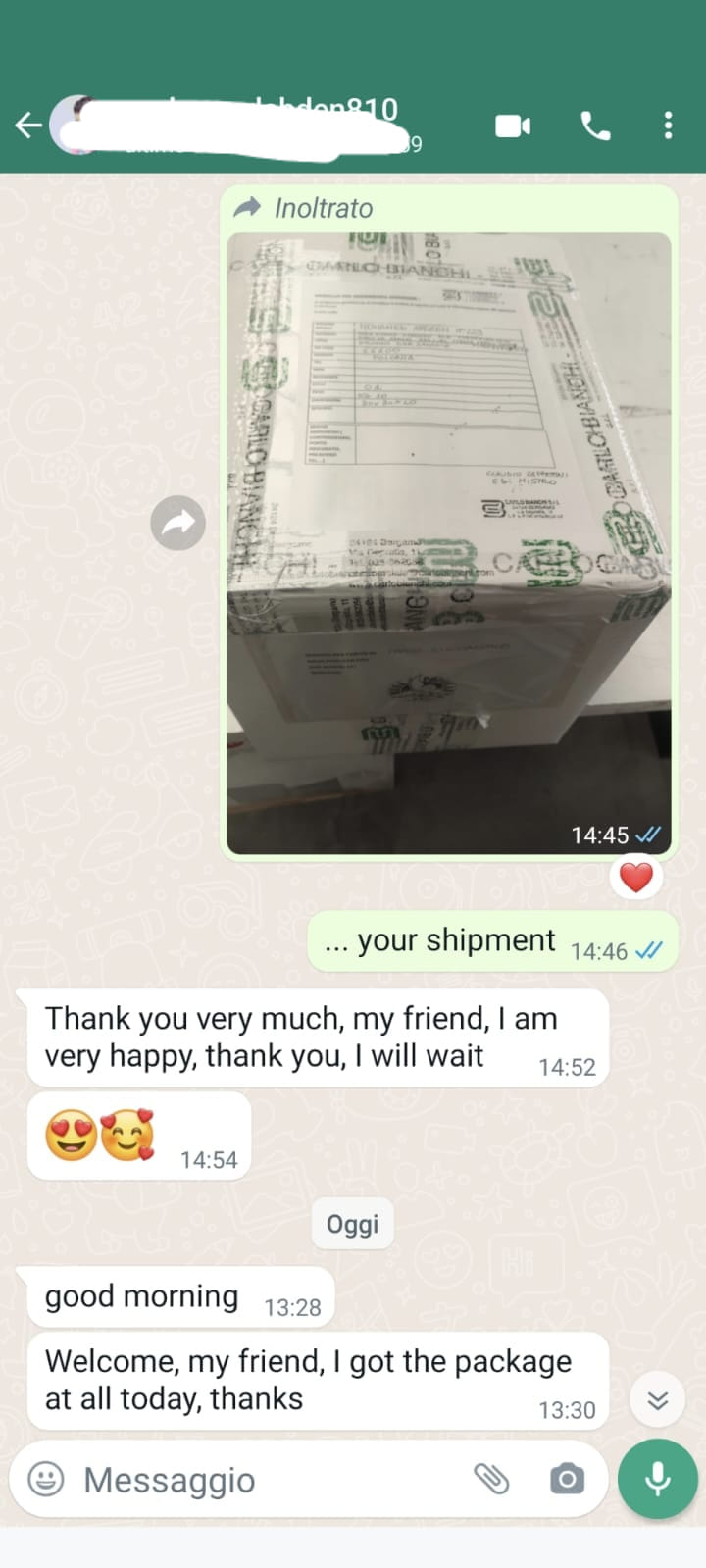Open the overflow menu
Viewport: 706px width, 1568px height.
coord(668,126)
